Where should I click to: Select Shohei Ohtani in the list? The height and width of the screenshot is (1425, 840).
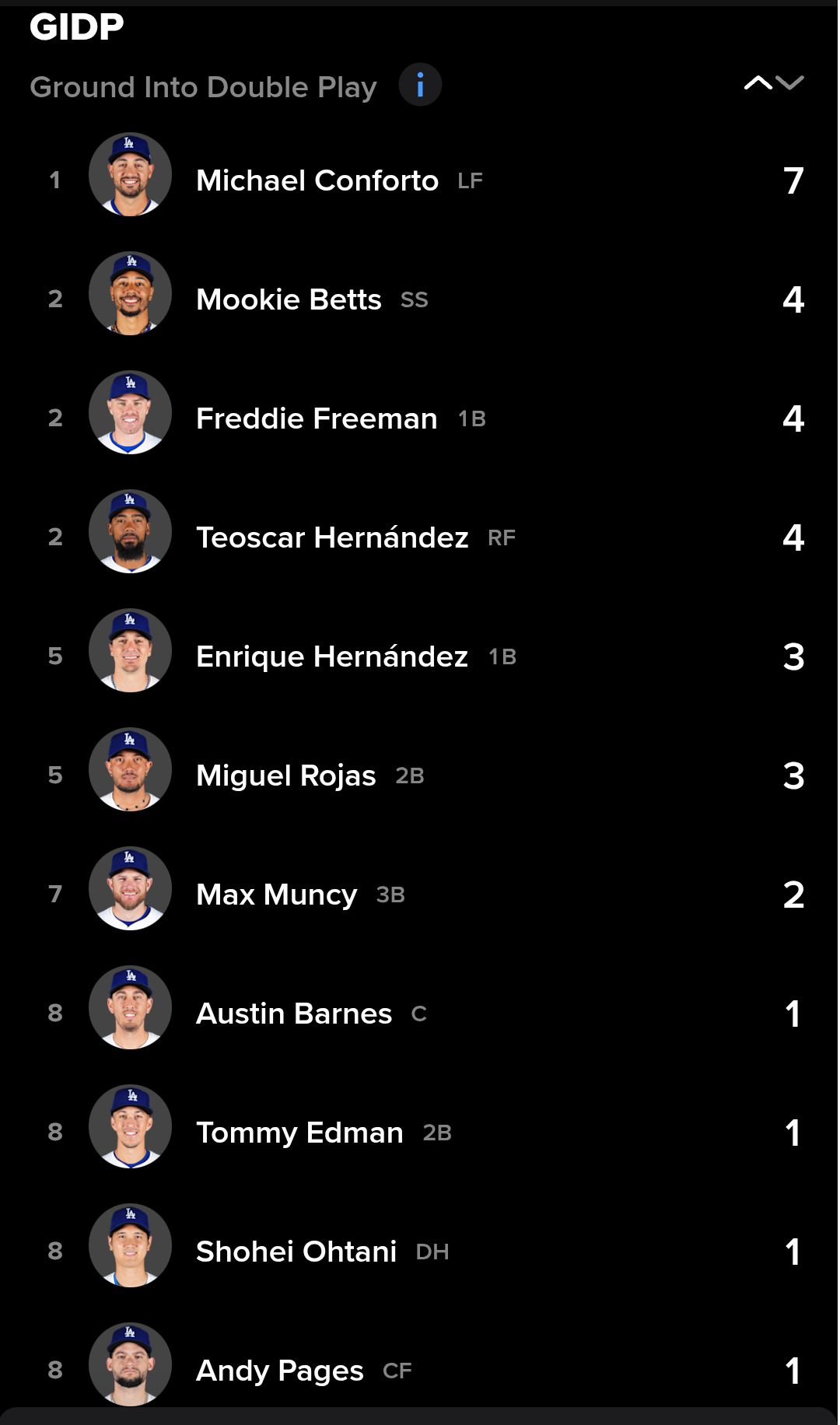click(420, 1251)
